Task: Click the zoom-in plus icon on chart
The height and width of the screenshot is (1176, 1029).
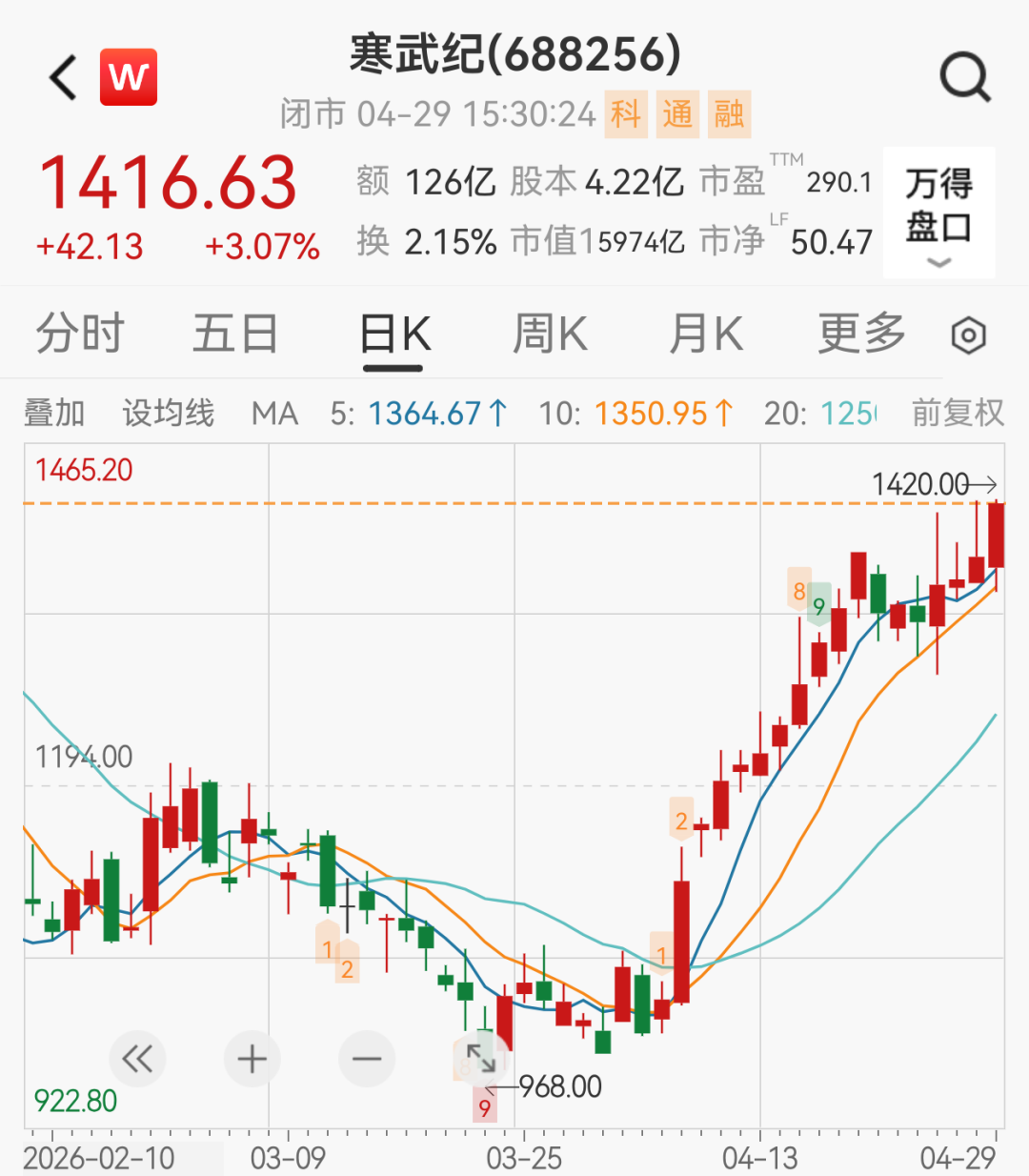Action: [252, 1059]
